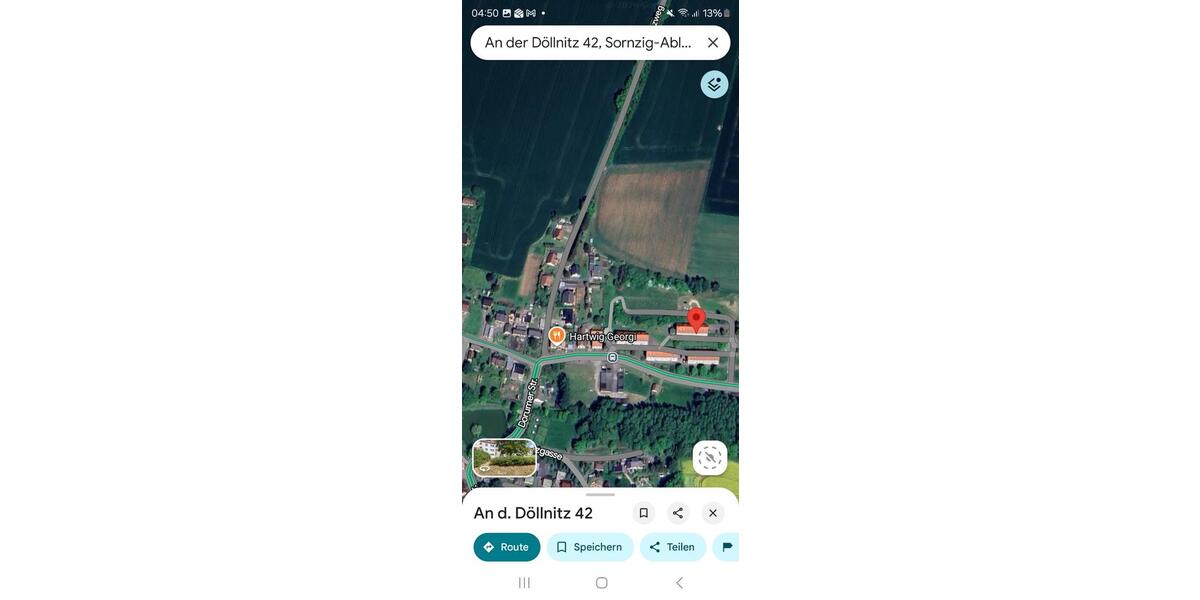The image size is (1200, 600).
Task: Tap the share icon beside the address
Action: click(678, 513)
